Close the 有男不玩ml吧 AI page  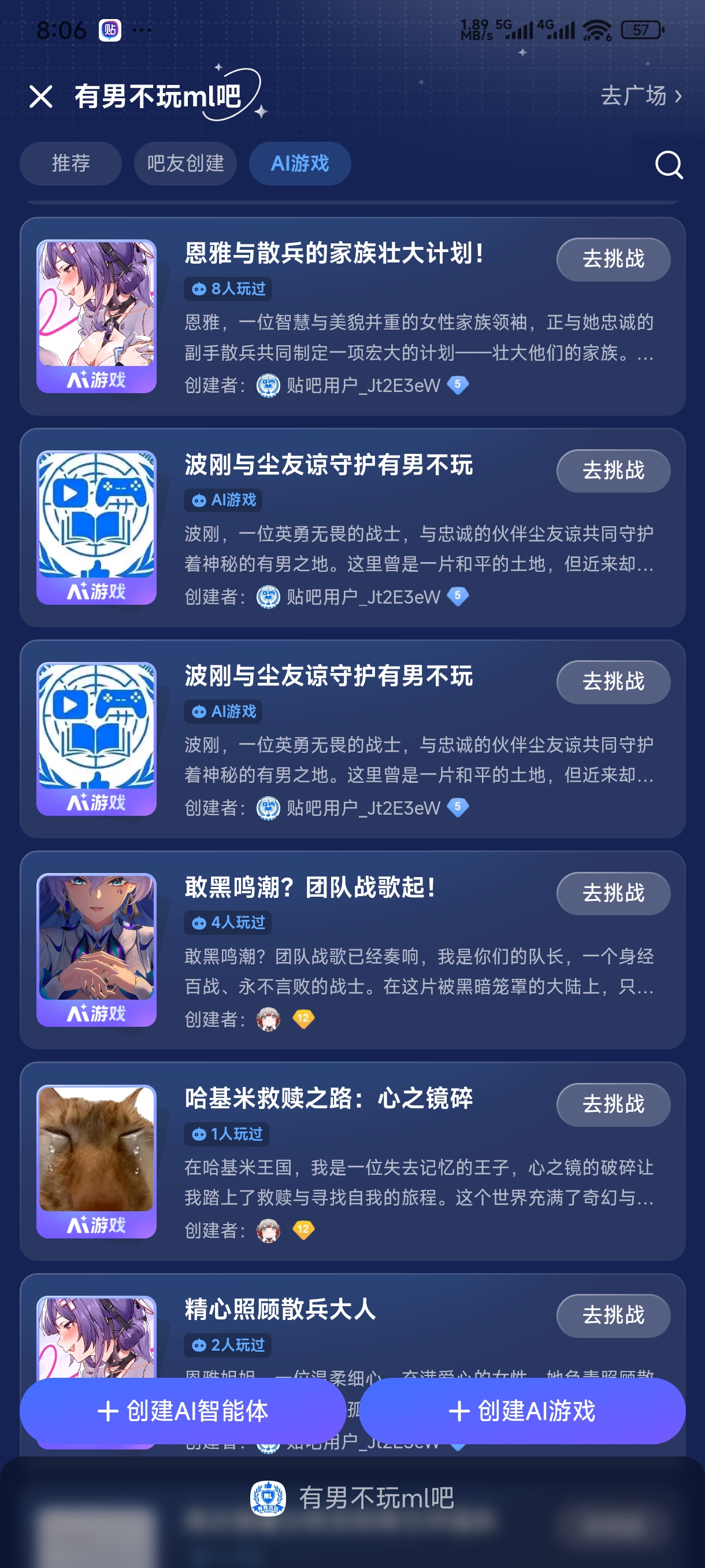click(41, 97)
